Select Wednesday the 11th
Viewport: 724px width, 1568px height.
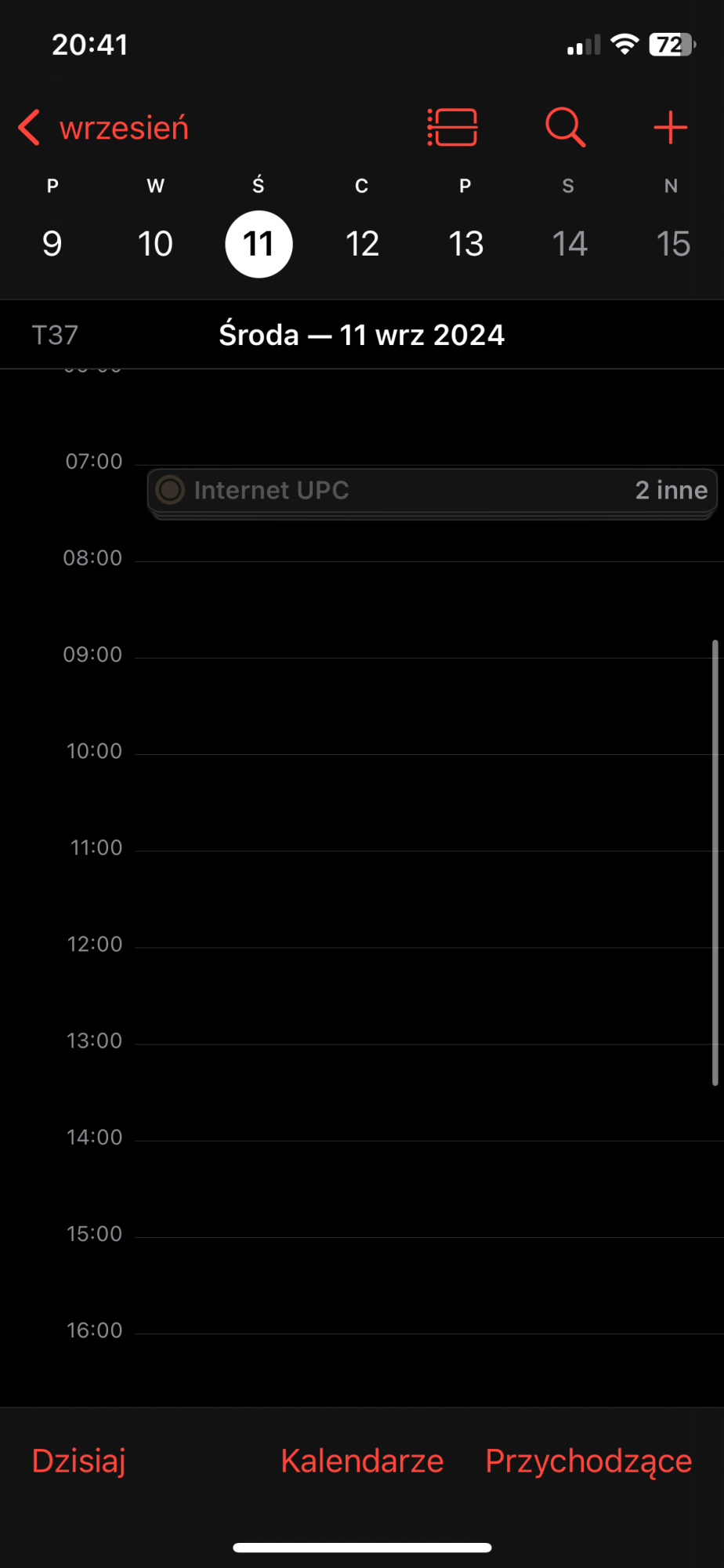click(x=259, y=244)
